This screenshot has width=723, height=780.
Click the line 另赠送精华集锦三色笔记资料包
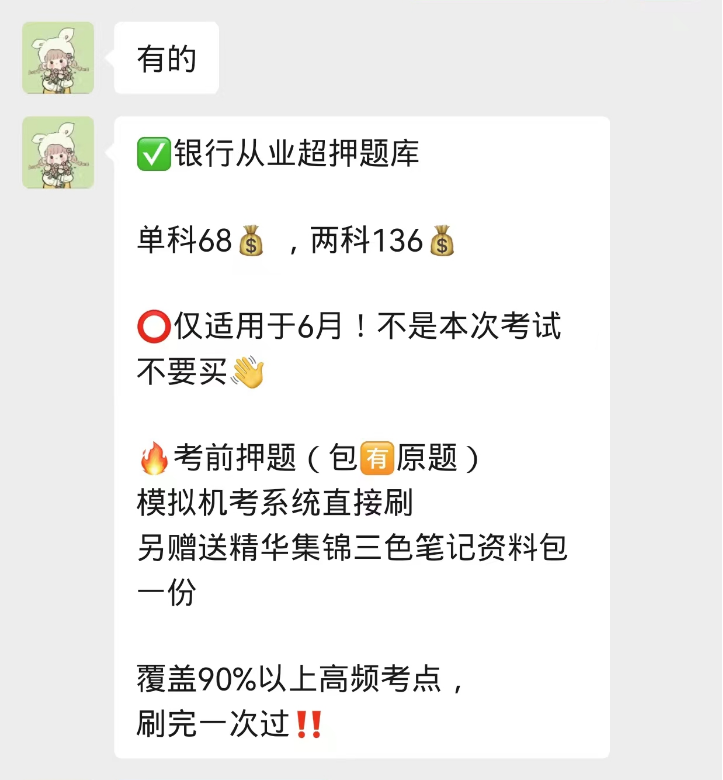353,547
